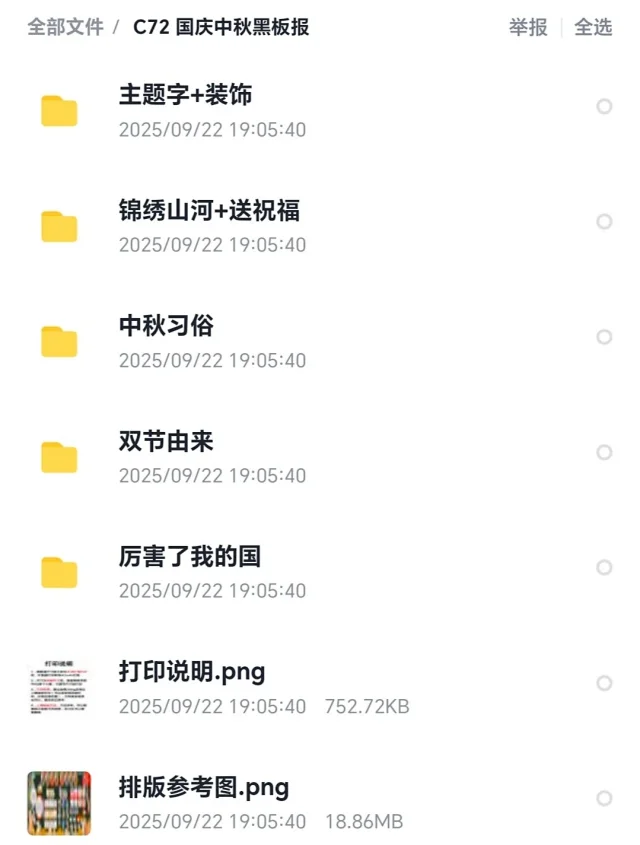Check the circle for 厉害了我的国
Image resolution: width=640 pixels, height=845 pixels.
(604, 567)
